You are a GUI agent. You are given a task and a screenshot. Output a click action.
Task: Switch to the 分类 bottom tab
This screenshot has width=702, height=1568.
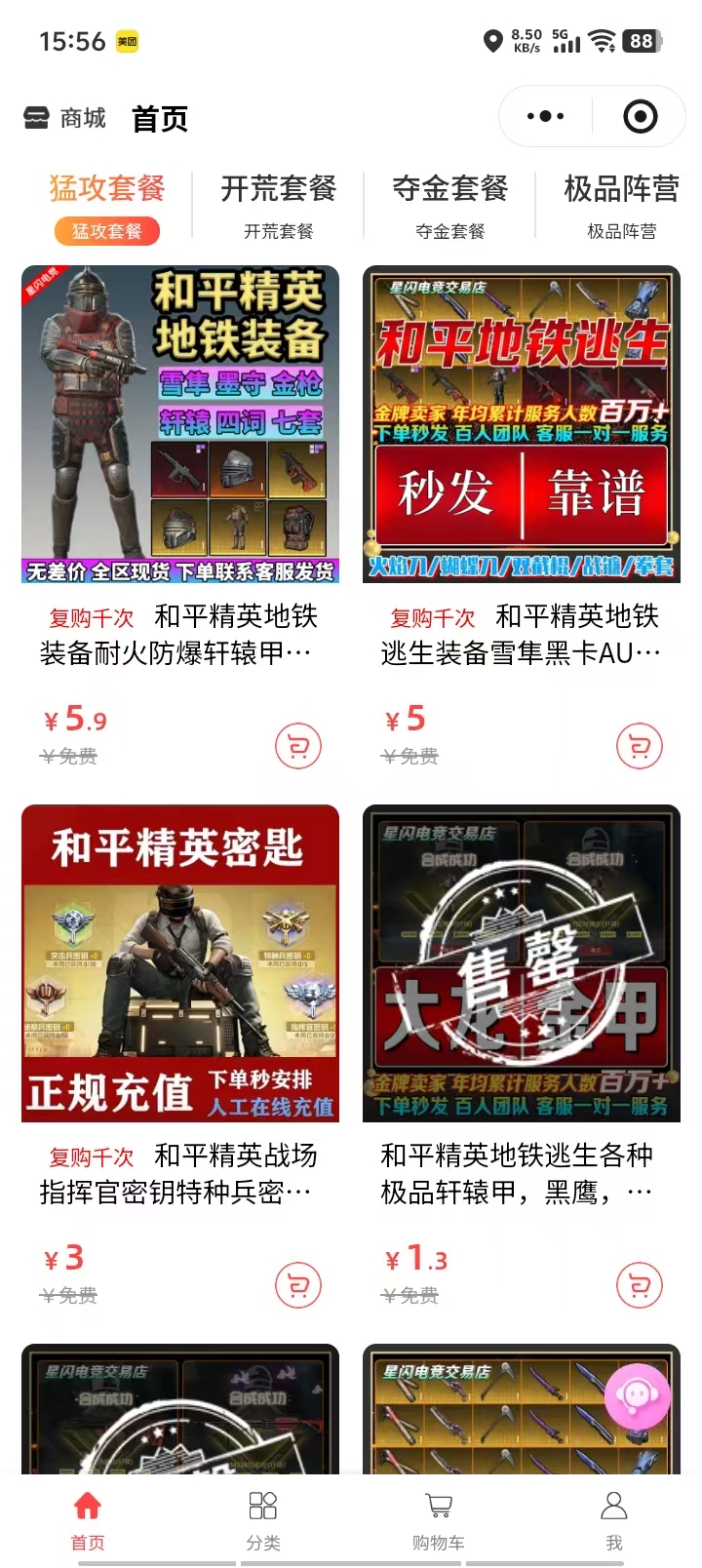(x=263, y=1519)
